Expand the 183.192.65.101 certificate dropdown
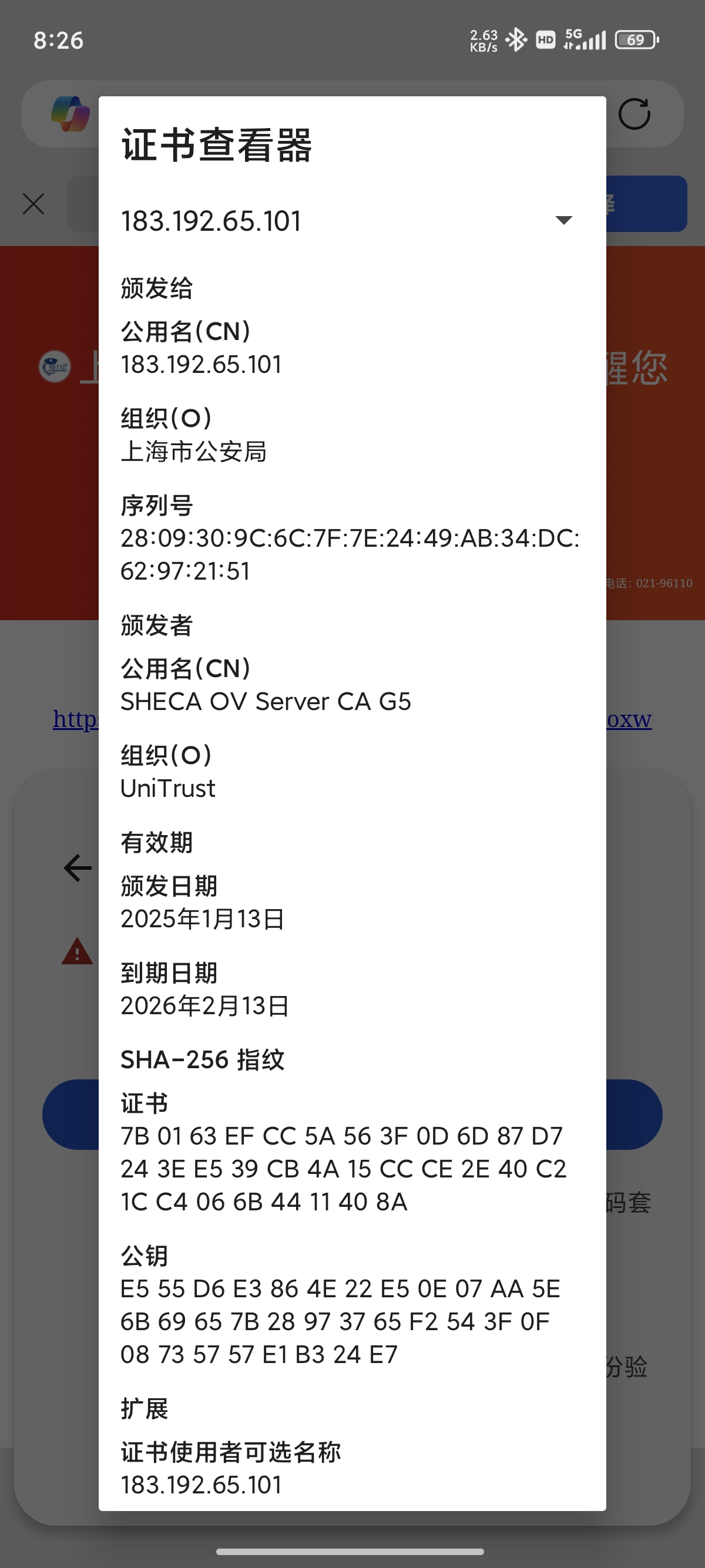This screenshot has height=1568, width=705. tap(563, 220)
